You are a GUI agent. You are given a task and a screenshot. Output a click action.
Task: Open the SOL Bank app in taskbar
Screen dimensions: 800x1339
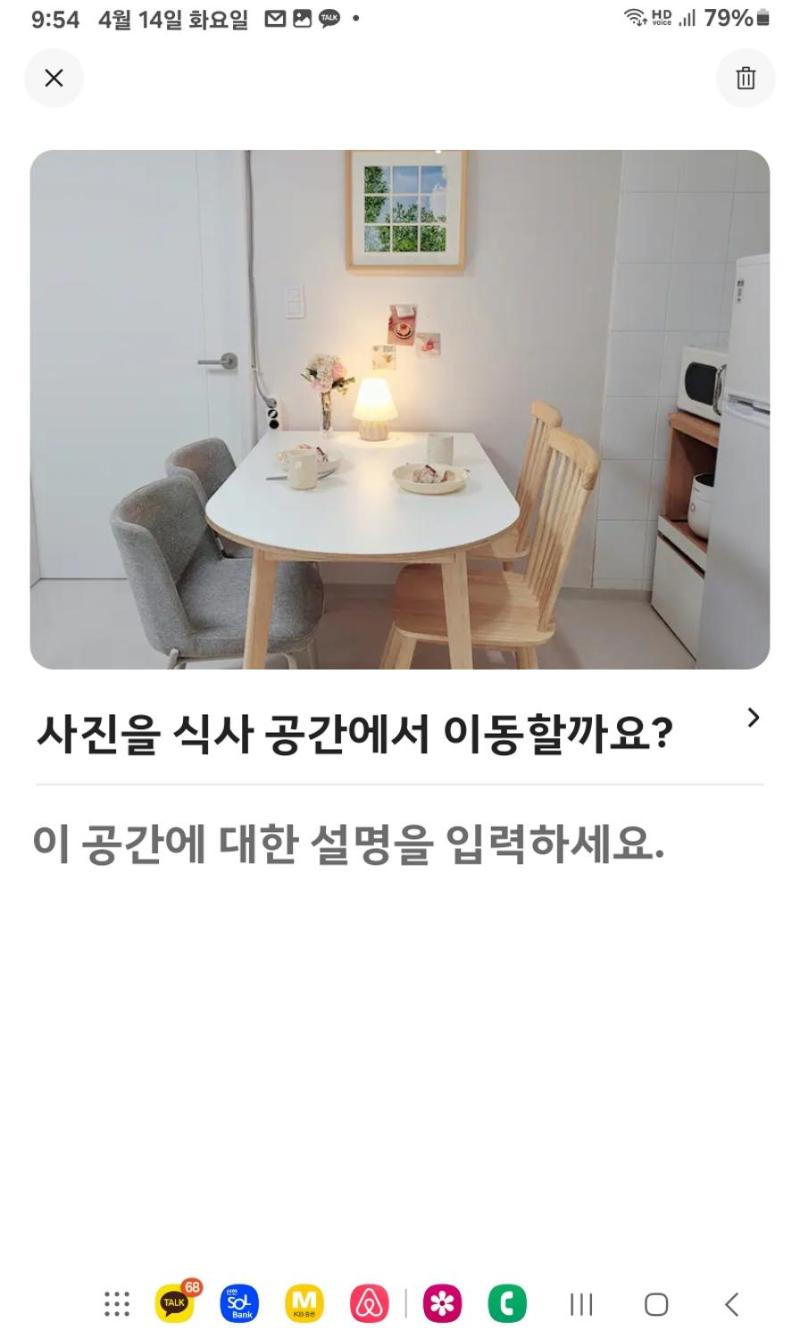coord(239,1304)
